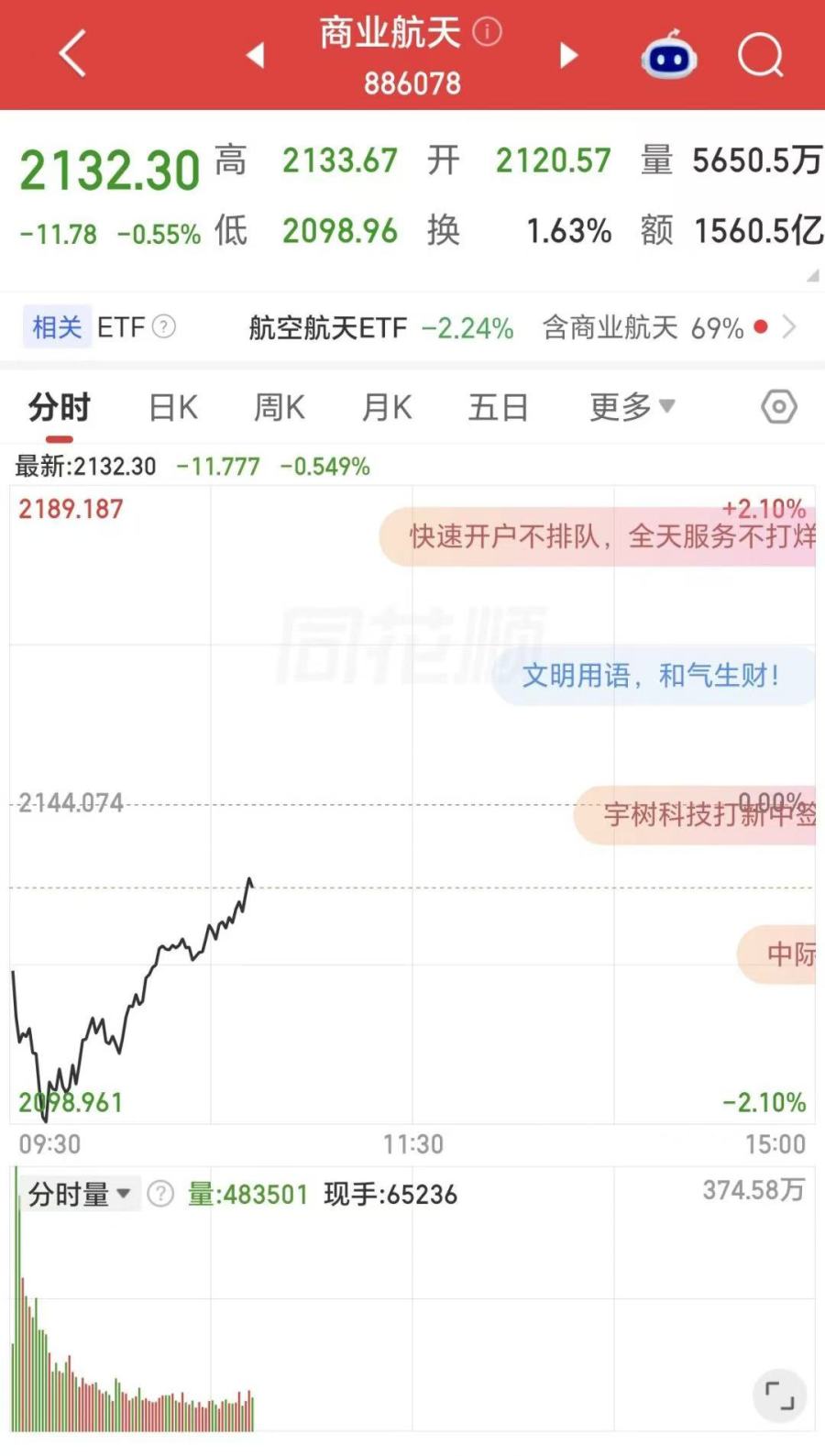Open search magnifier in header
The width and height of the screenshot is (825, 1456).
click(761, 55)
